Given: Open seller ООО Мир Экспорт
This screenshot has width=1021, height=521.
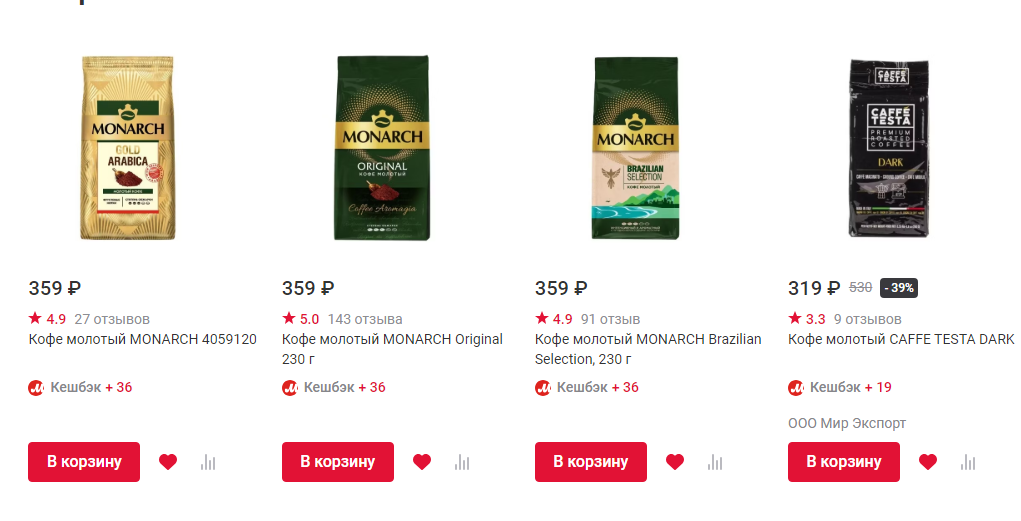Looking at the screenshot, I should tap(846, 423).
